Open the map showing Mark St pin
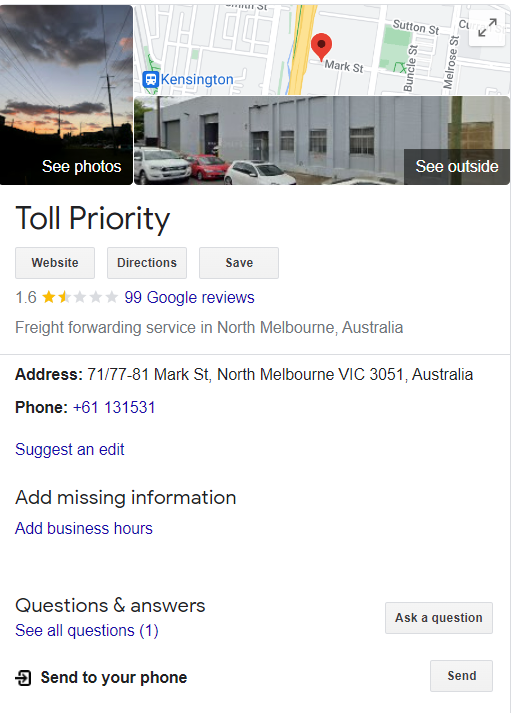This screenshot has height=713, width=514. coord(322,50)
